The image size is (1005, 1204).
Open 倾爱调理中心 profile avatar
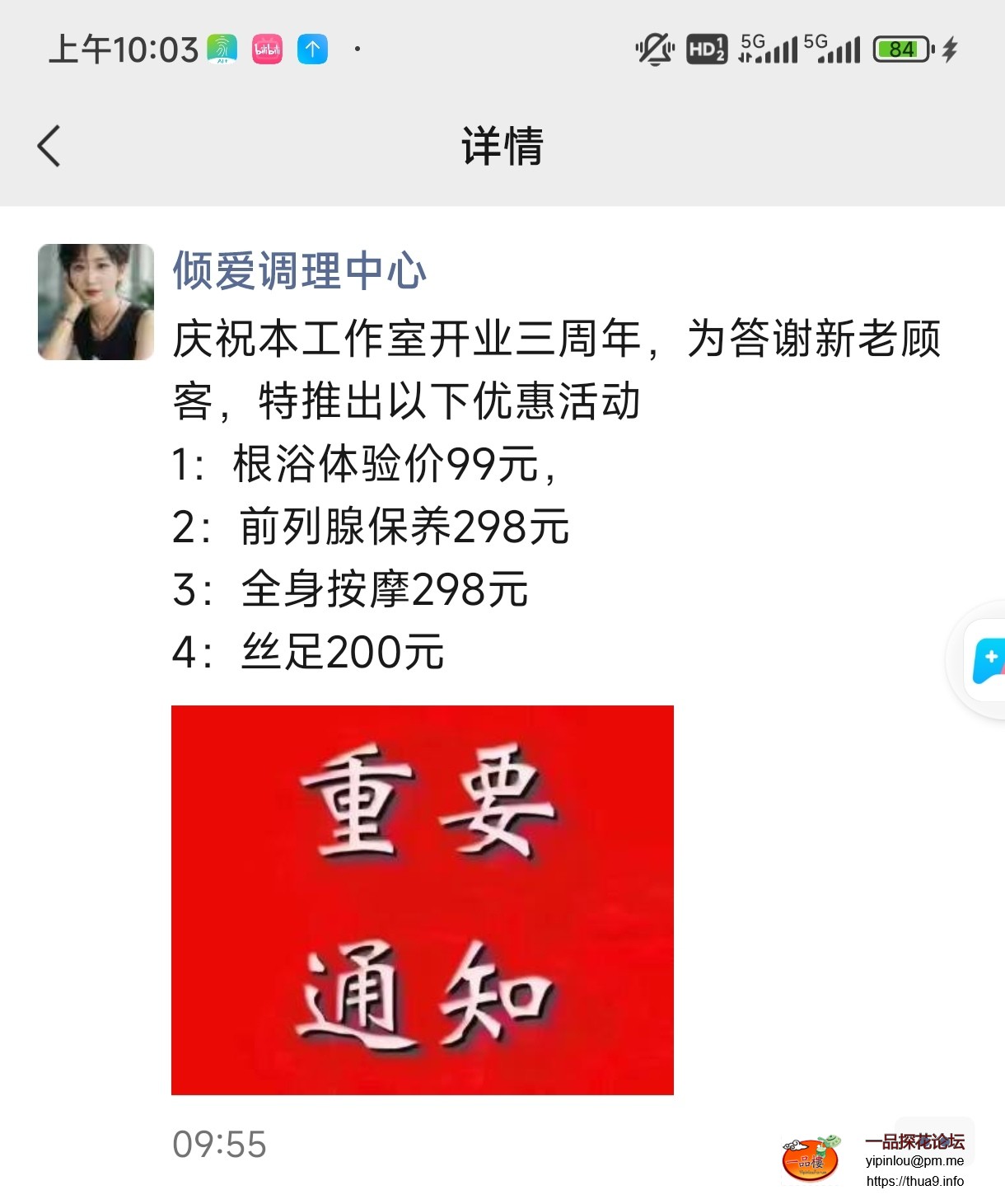pyautogui.click(x=96, y=302)
